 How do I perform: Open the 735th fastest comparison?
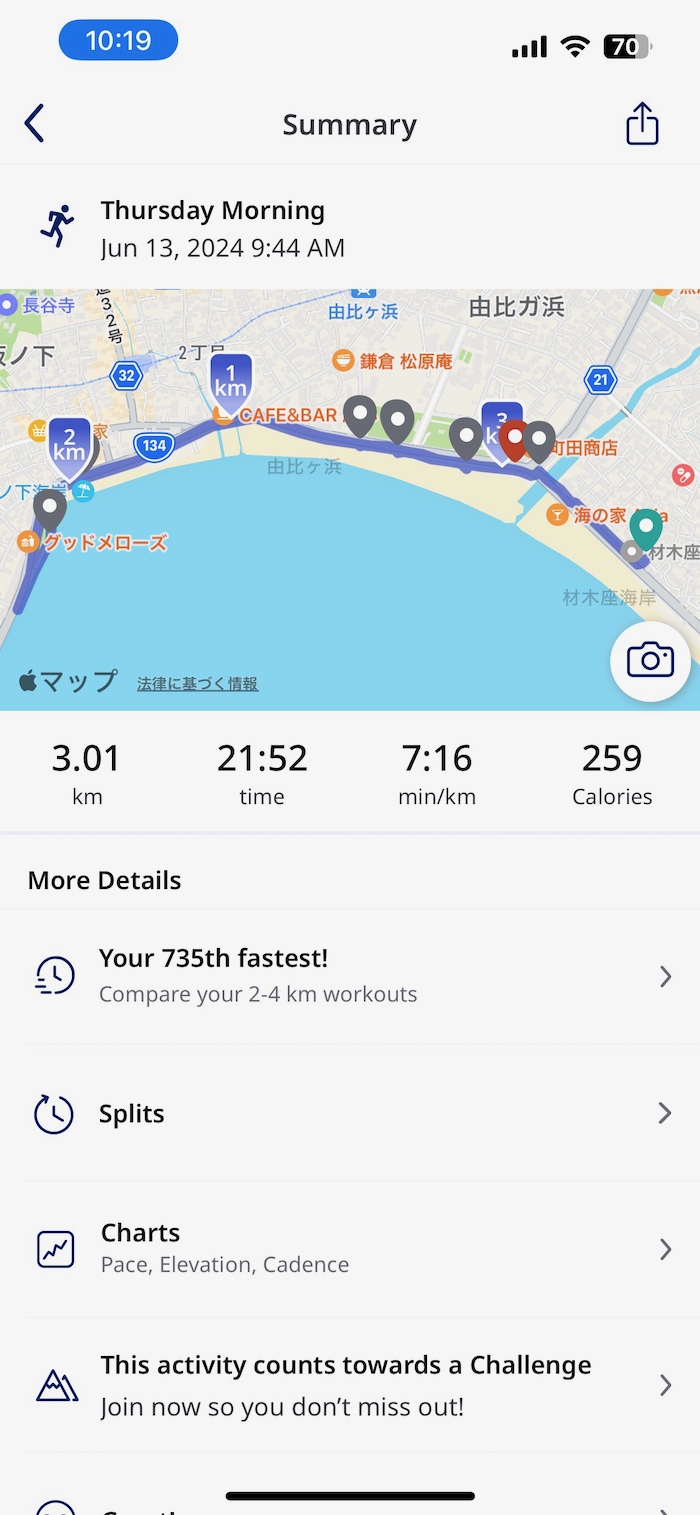click(350, 975)
